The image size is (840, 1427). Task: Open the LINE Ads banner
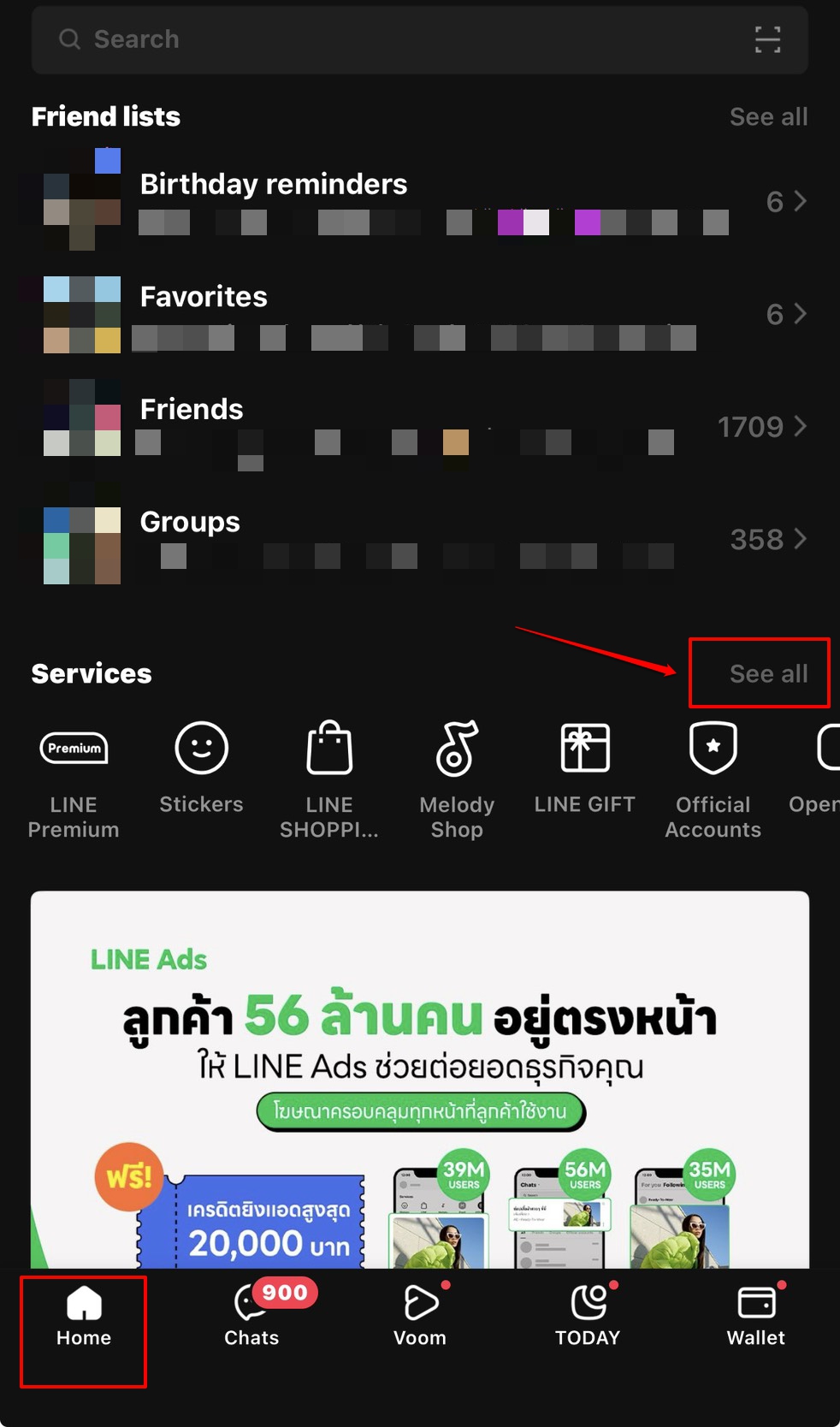(x=419, y=1078)
